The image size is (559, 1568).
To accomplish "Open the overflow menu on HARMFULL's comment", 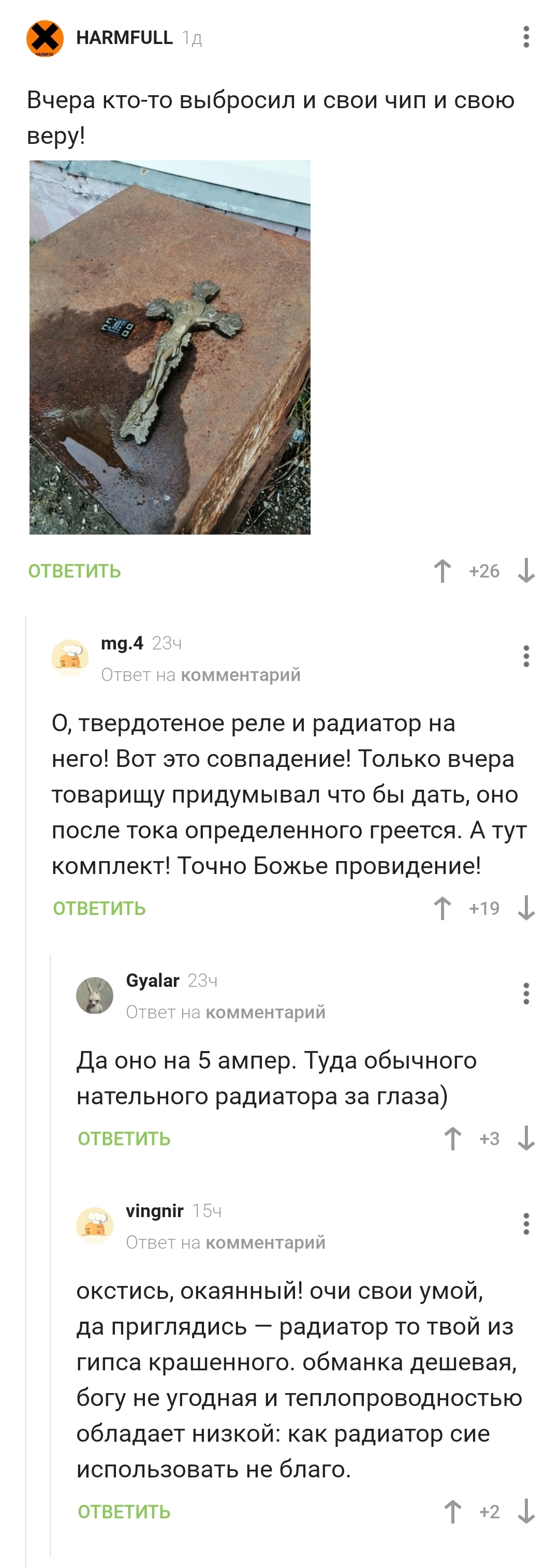I will [526, 37].
